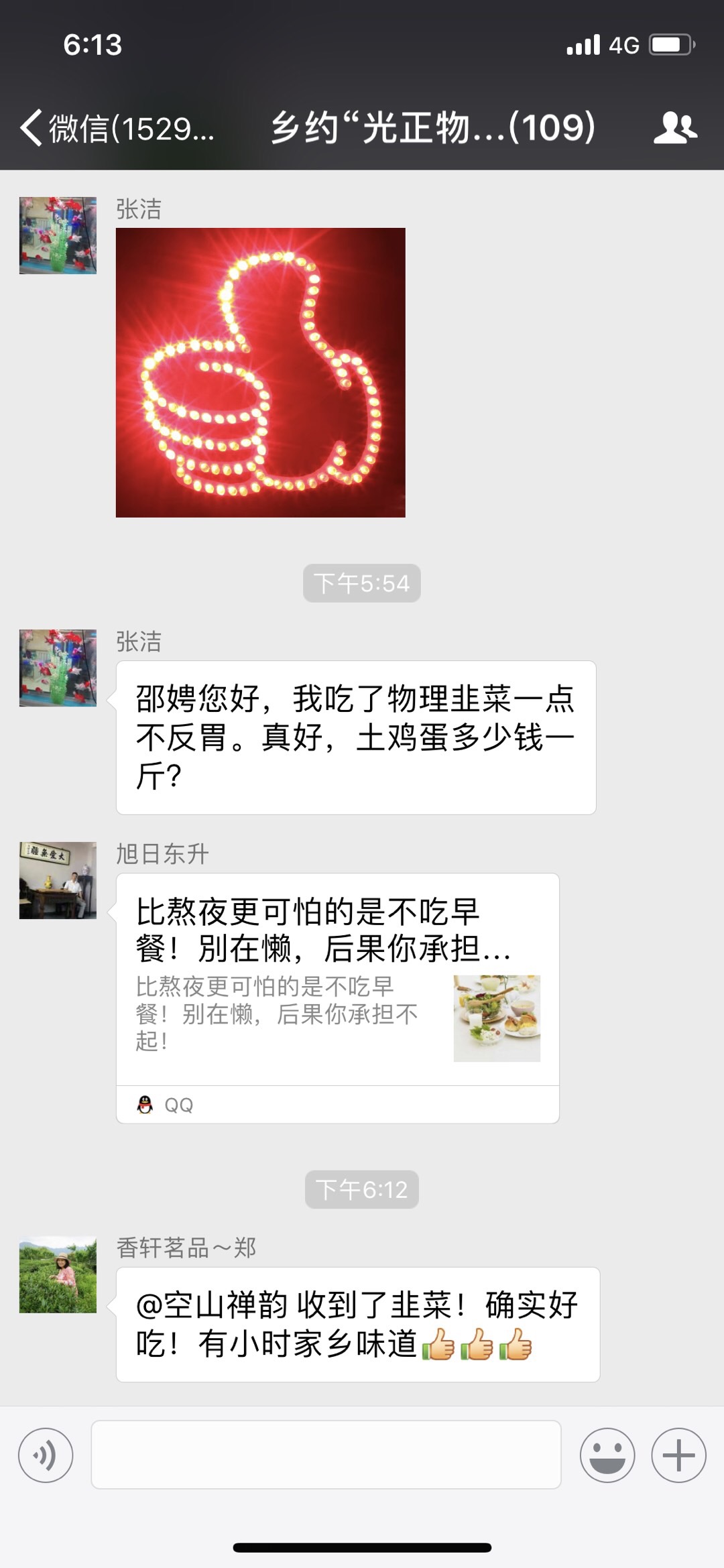The height and width of the screenshot is (1568, 724).
Task: View the glowing thumbs-up image from 张洁
Action: point(261,373)
